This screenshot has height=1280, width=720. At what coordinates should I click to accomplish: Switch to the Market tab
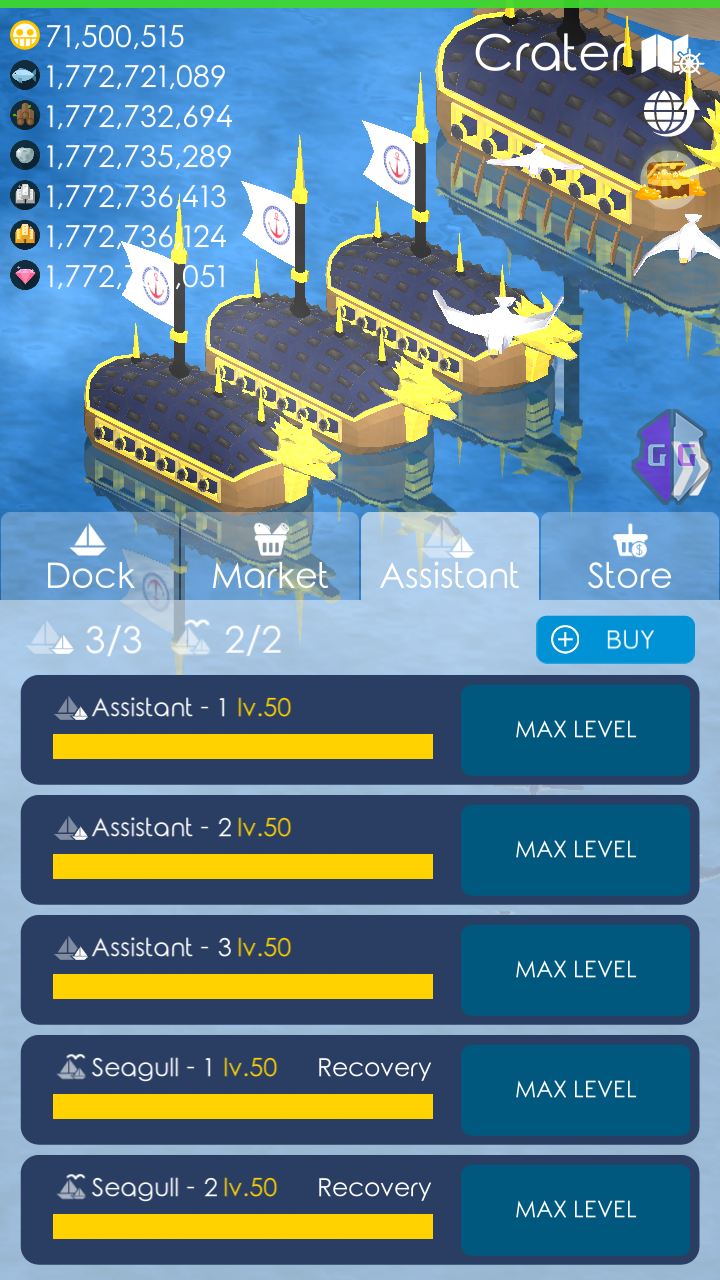(x=270, y=556)
